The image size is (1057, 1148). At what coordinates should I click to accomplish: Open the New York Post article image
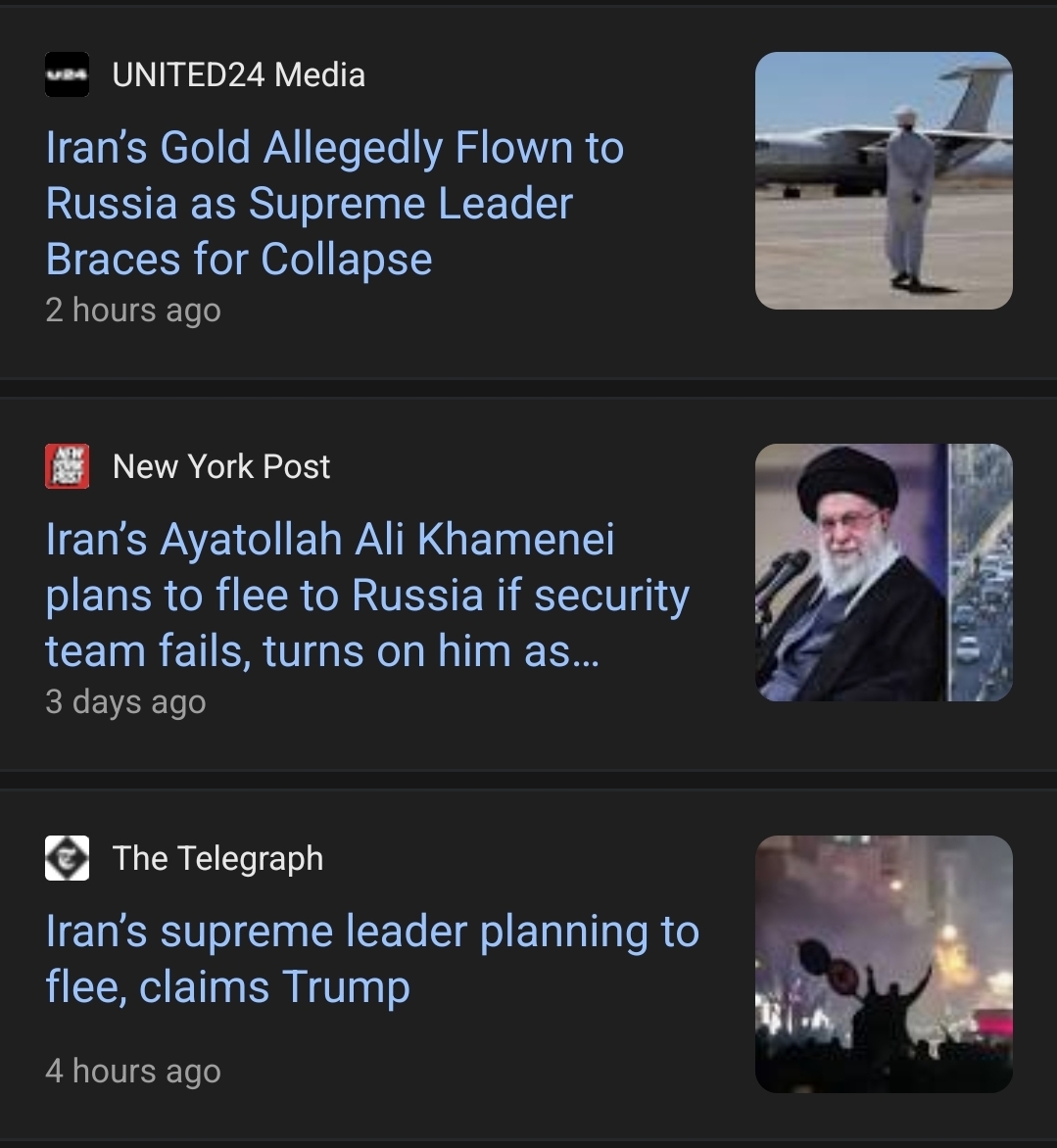(884, 572)
